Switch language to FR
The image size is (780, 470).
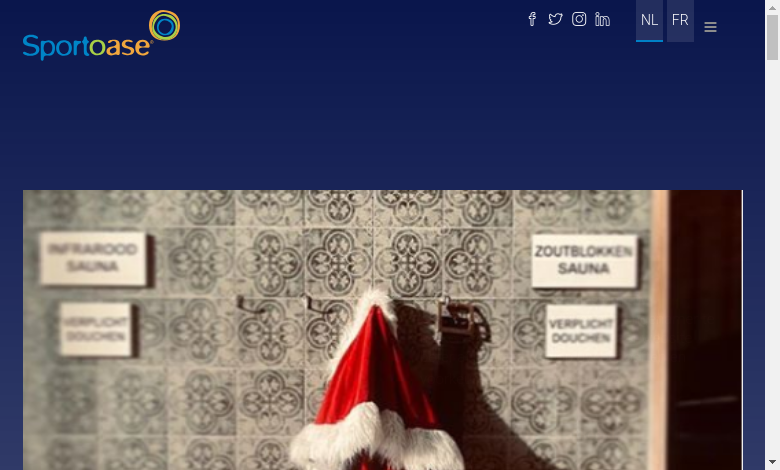pyautogui.click(x=680, y=20)
